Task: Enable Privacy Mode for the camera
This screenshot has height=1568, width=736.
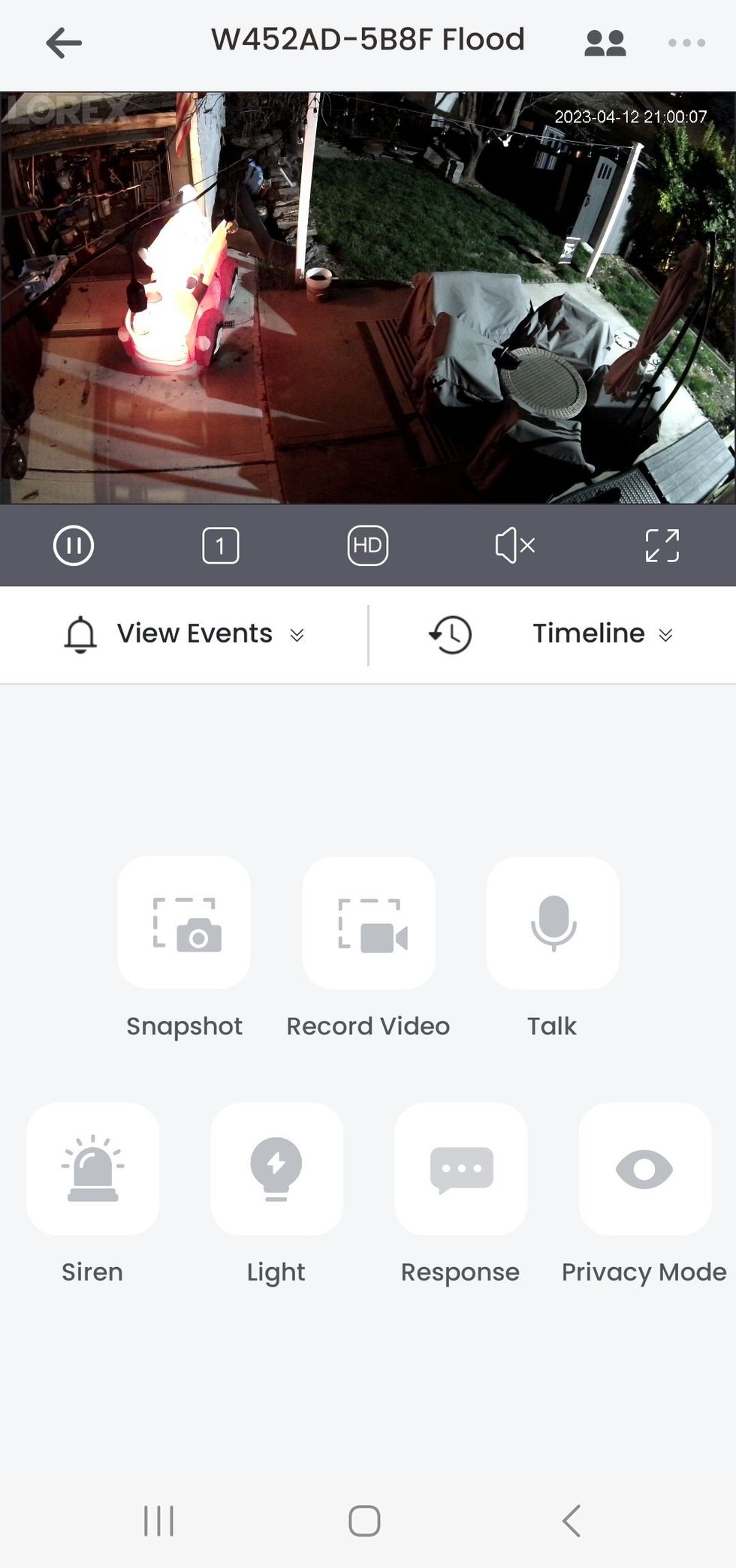Action: [644, 1169]
